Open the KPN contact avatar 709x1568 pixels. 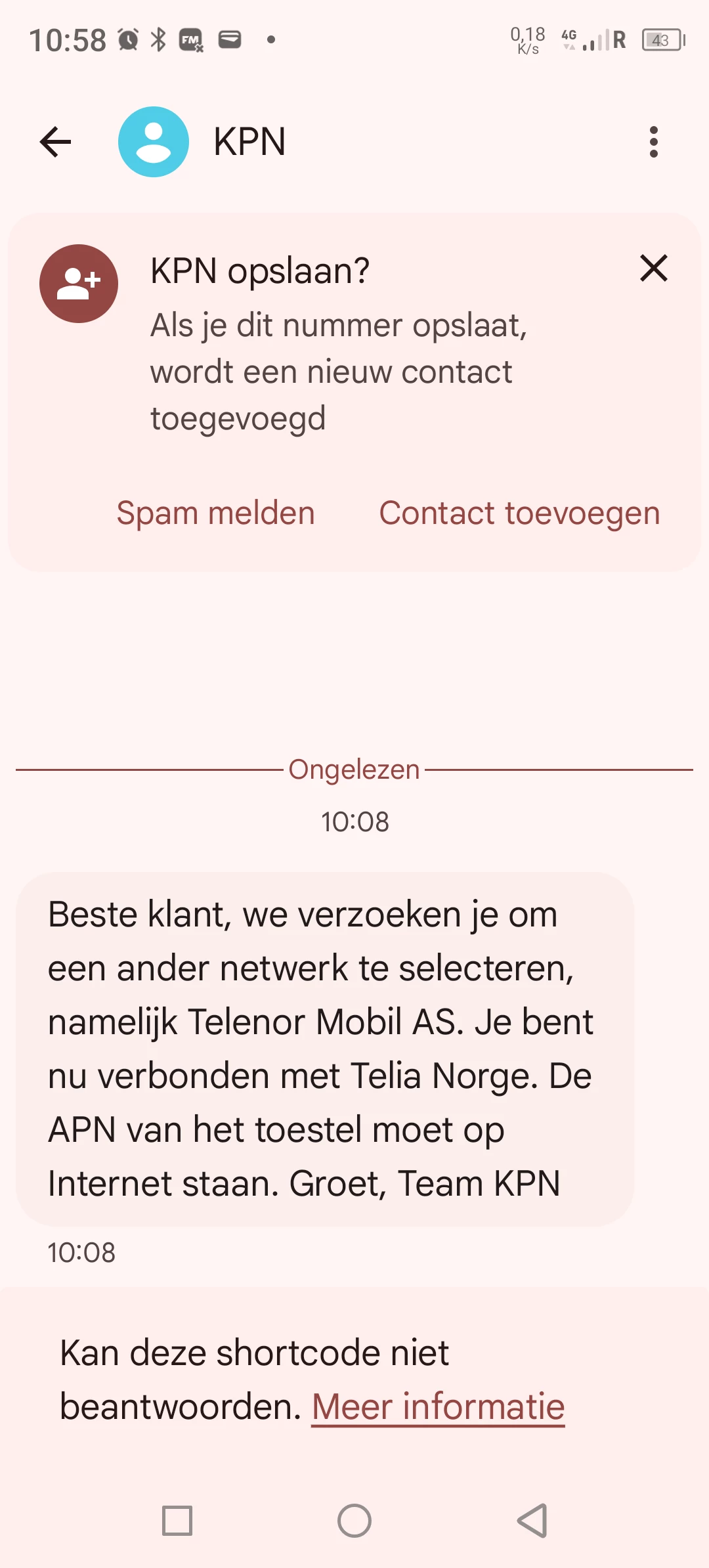(154, 142)
